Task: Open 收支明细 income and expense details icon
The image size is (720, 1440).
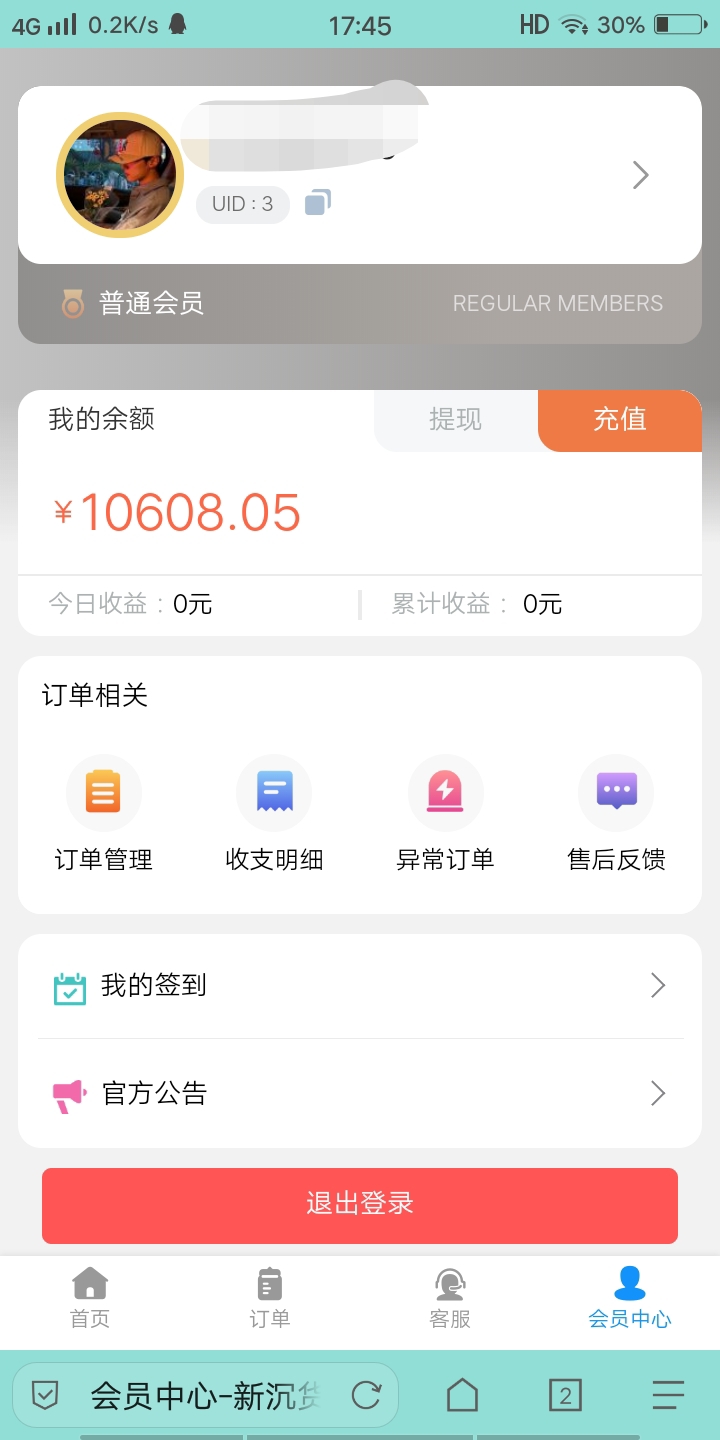Action: (274, 791)
